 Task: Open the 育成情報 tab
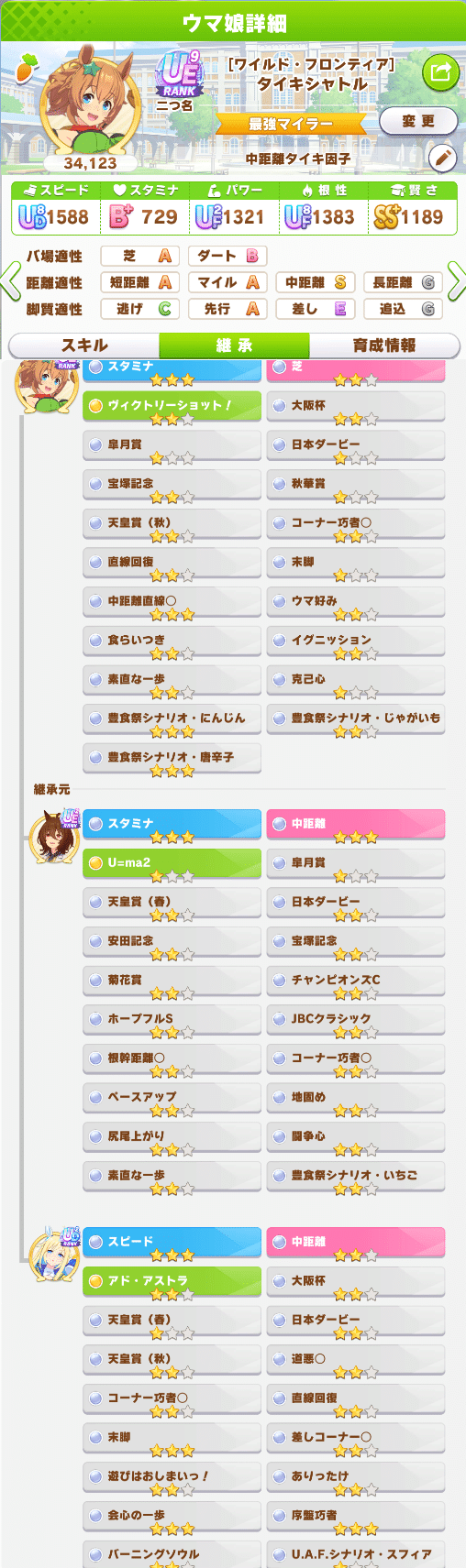coord(384,345)
